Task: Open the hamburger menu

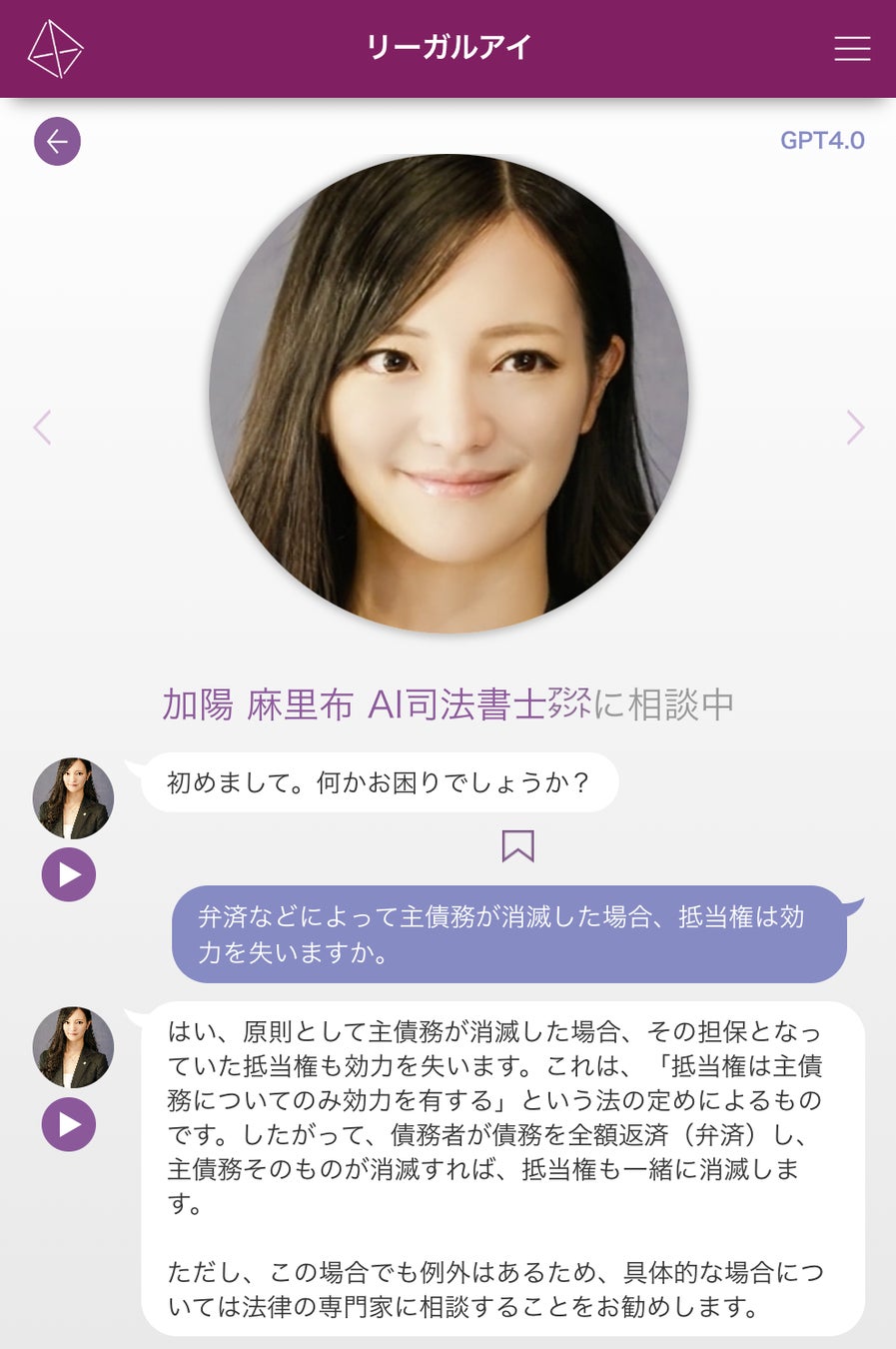Action: coord(852,49)
